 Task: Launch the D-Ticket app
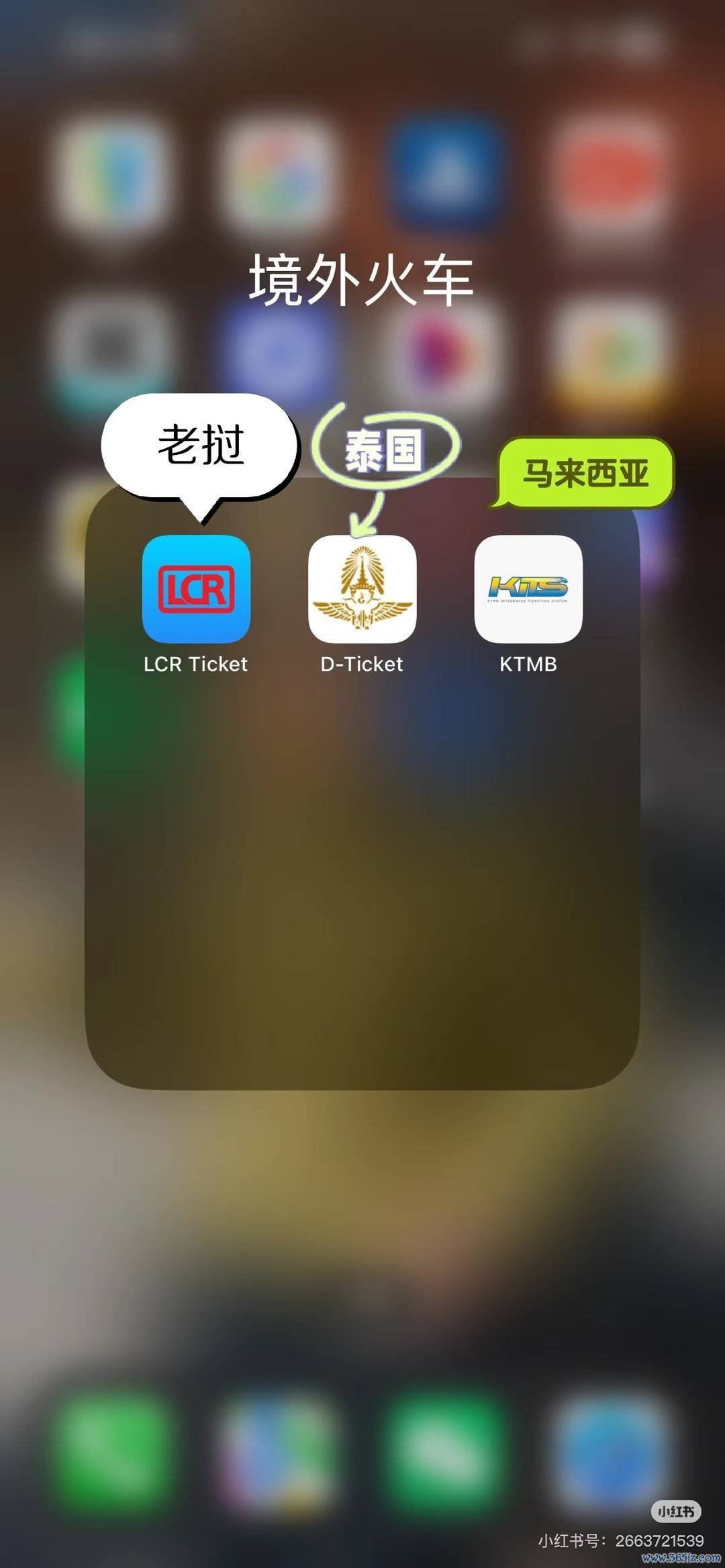(362, 588)
